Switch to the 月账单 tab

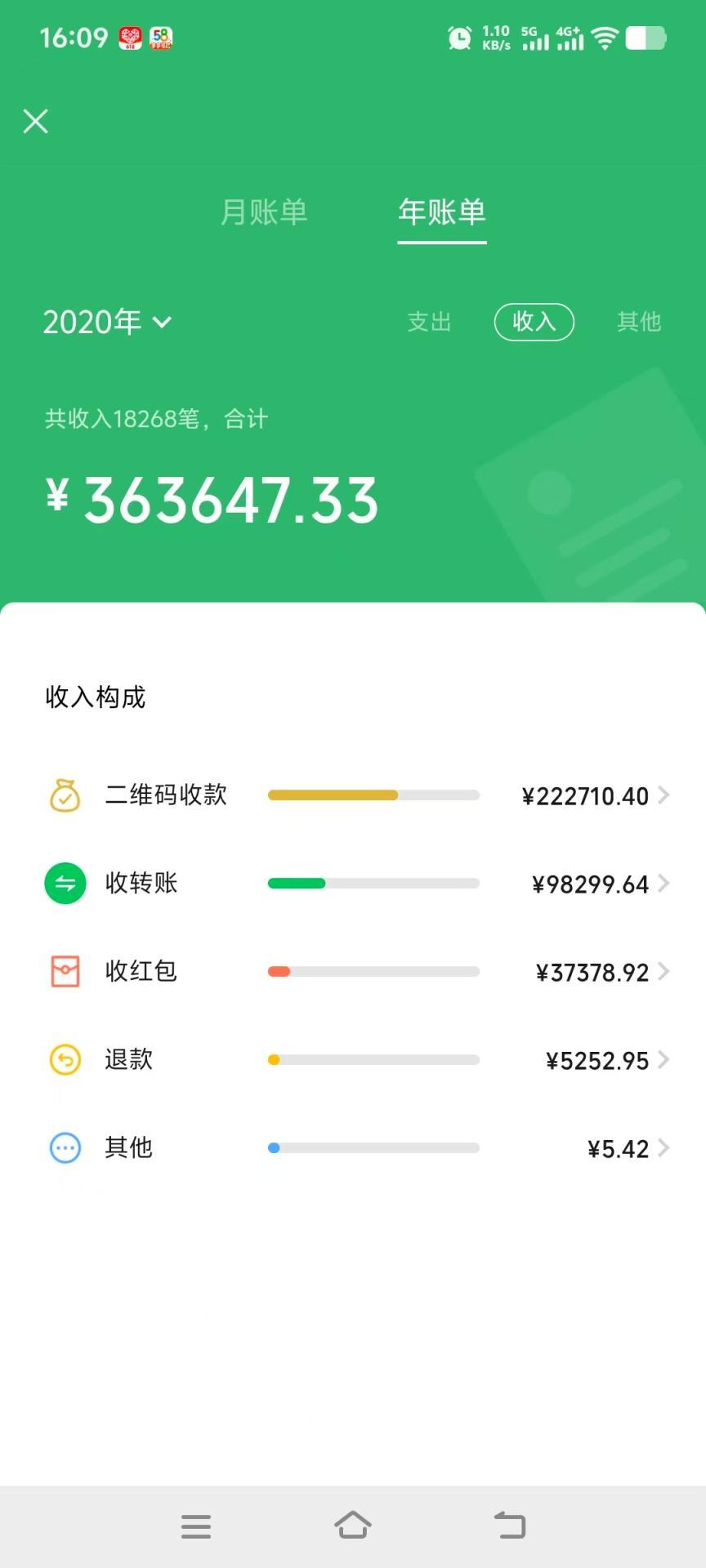tap(263, 212)
